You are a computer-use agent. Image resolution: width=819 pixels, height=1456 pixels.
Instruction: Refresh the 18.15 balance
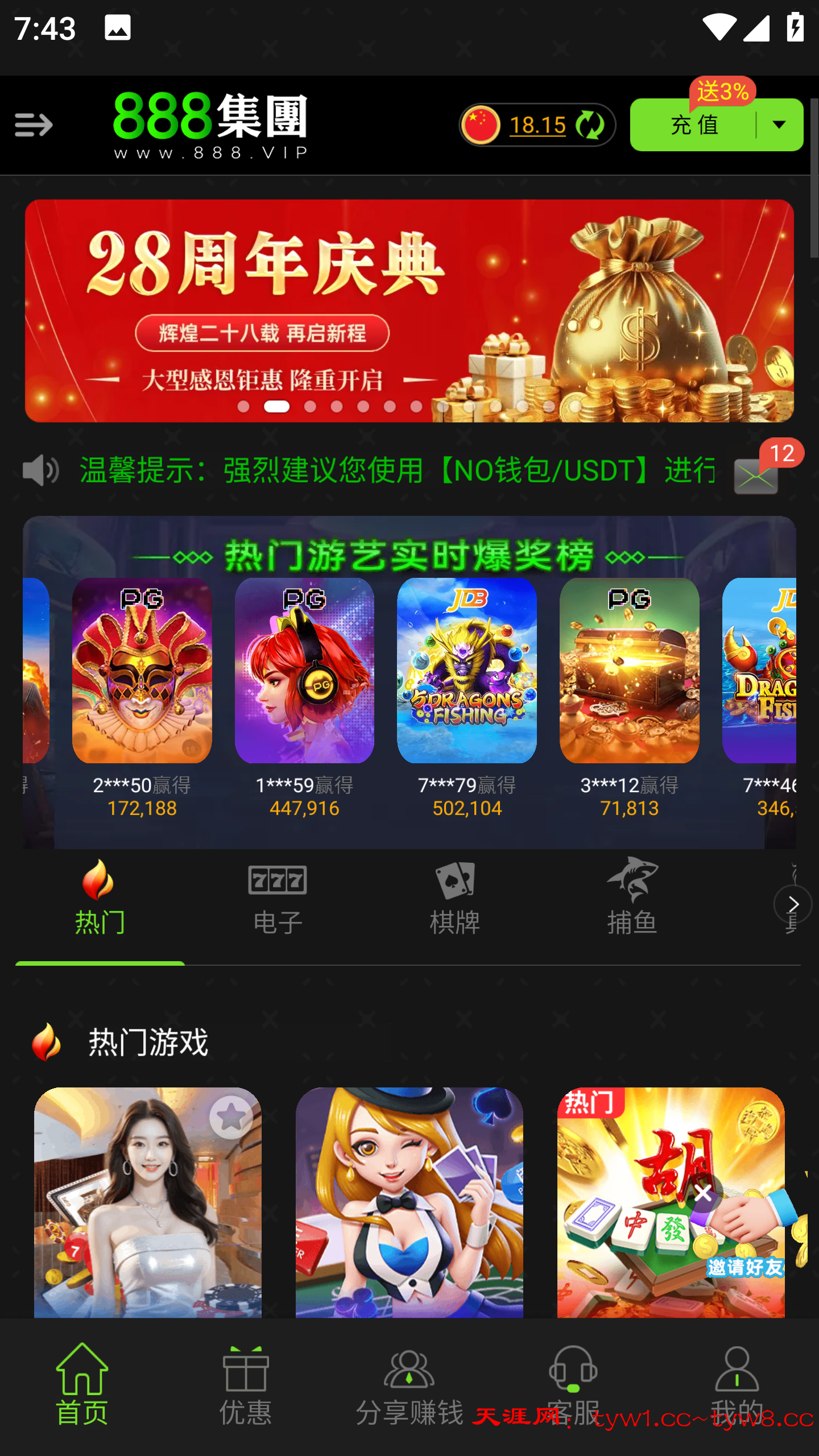point(591,125)
